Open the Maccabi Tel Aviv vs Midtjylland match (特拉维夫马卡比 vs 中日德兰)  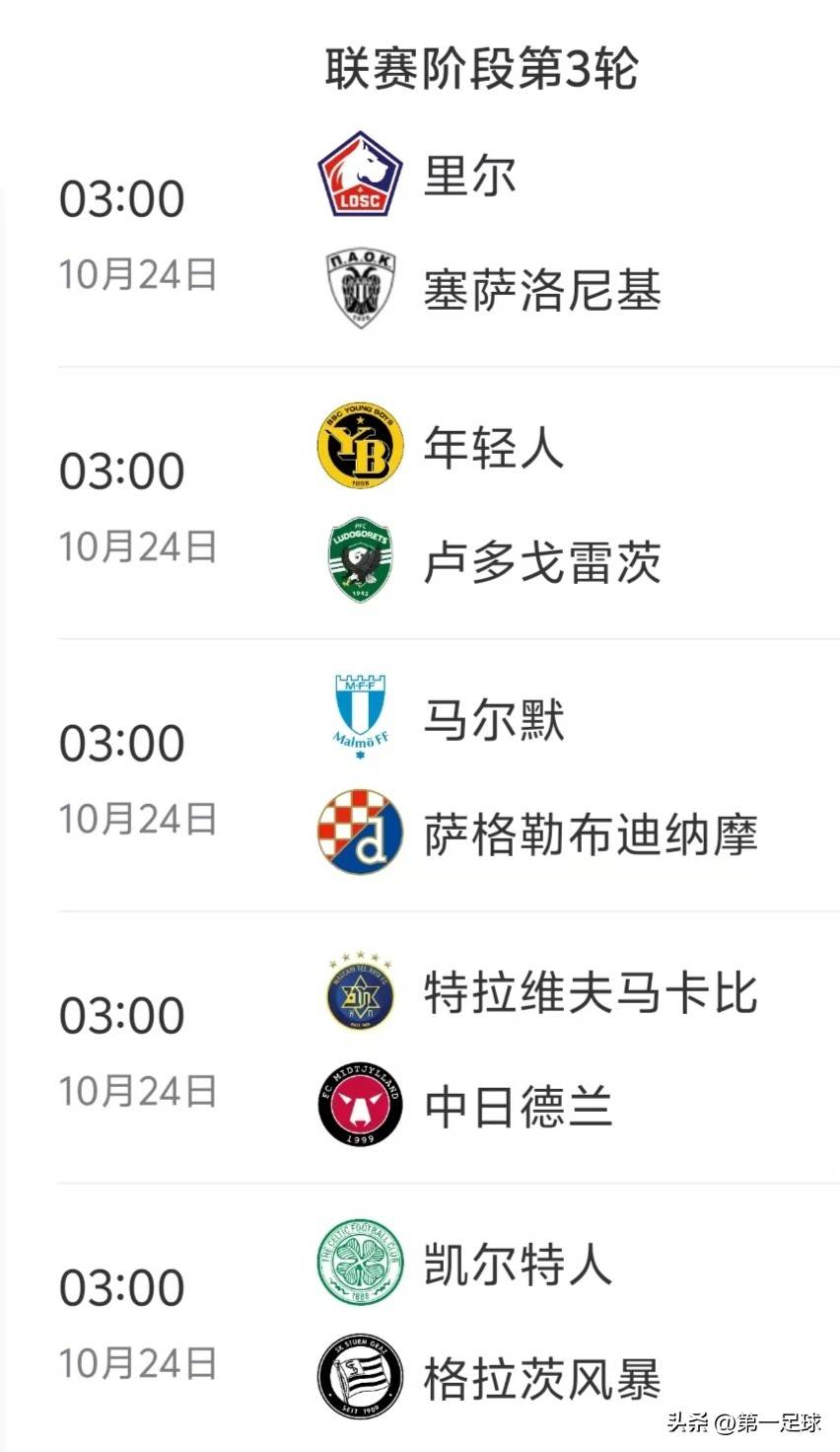tap(444, 1051)
